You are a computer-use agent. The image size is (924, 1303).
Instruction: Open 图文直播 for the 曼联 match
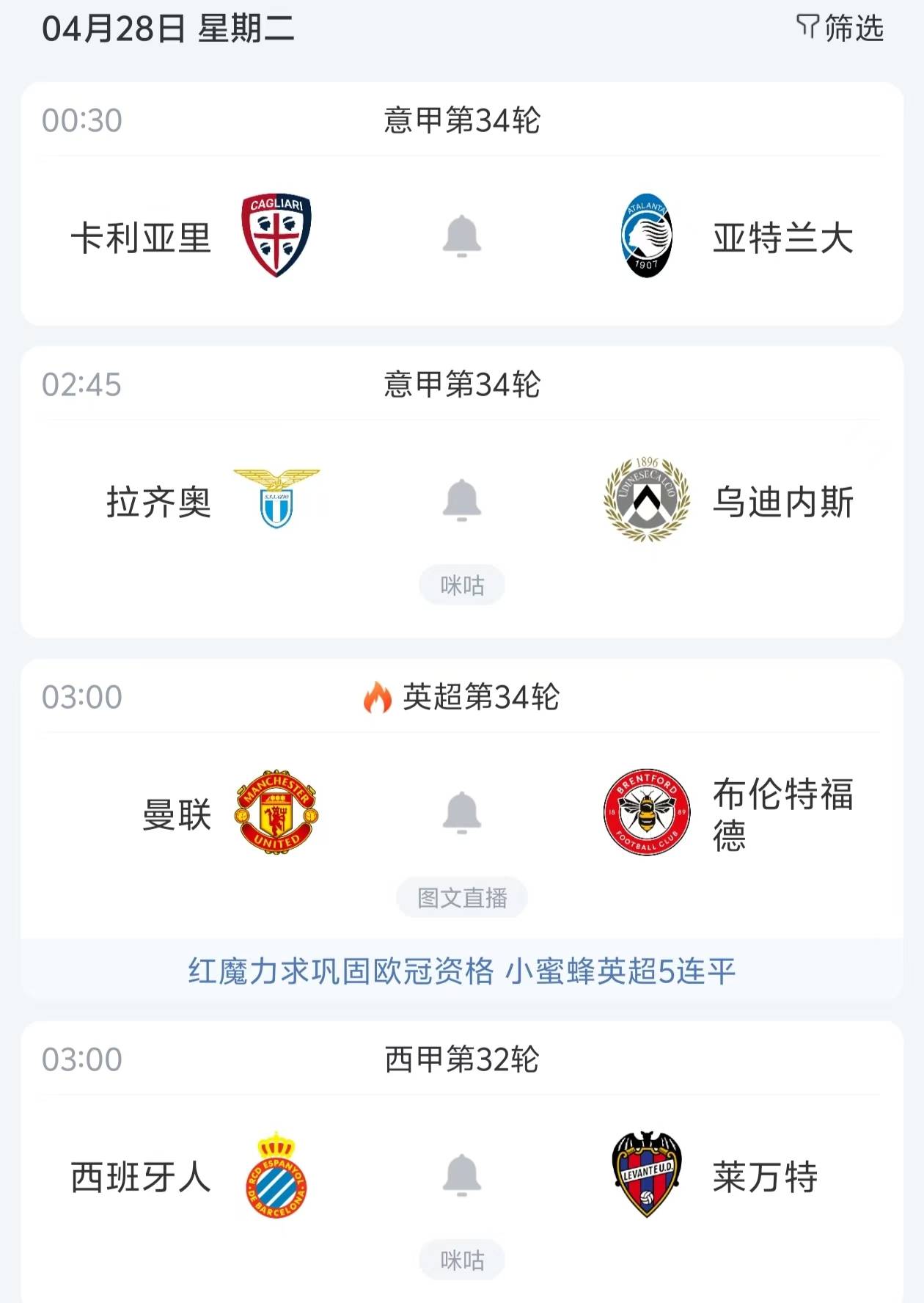462,897
